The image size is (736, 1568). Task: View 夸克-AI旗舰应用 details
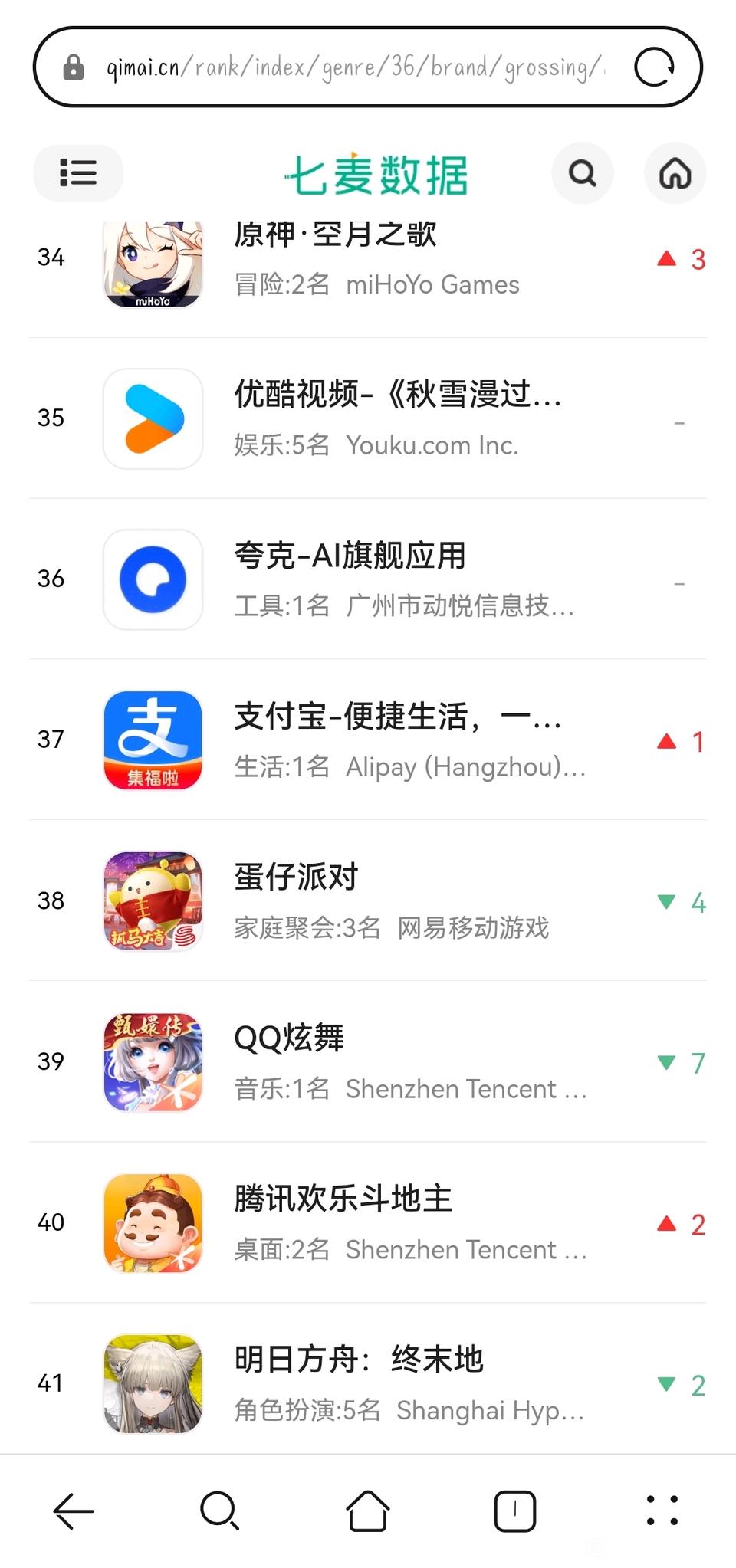[x=368, y=579]
